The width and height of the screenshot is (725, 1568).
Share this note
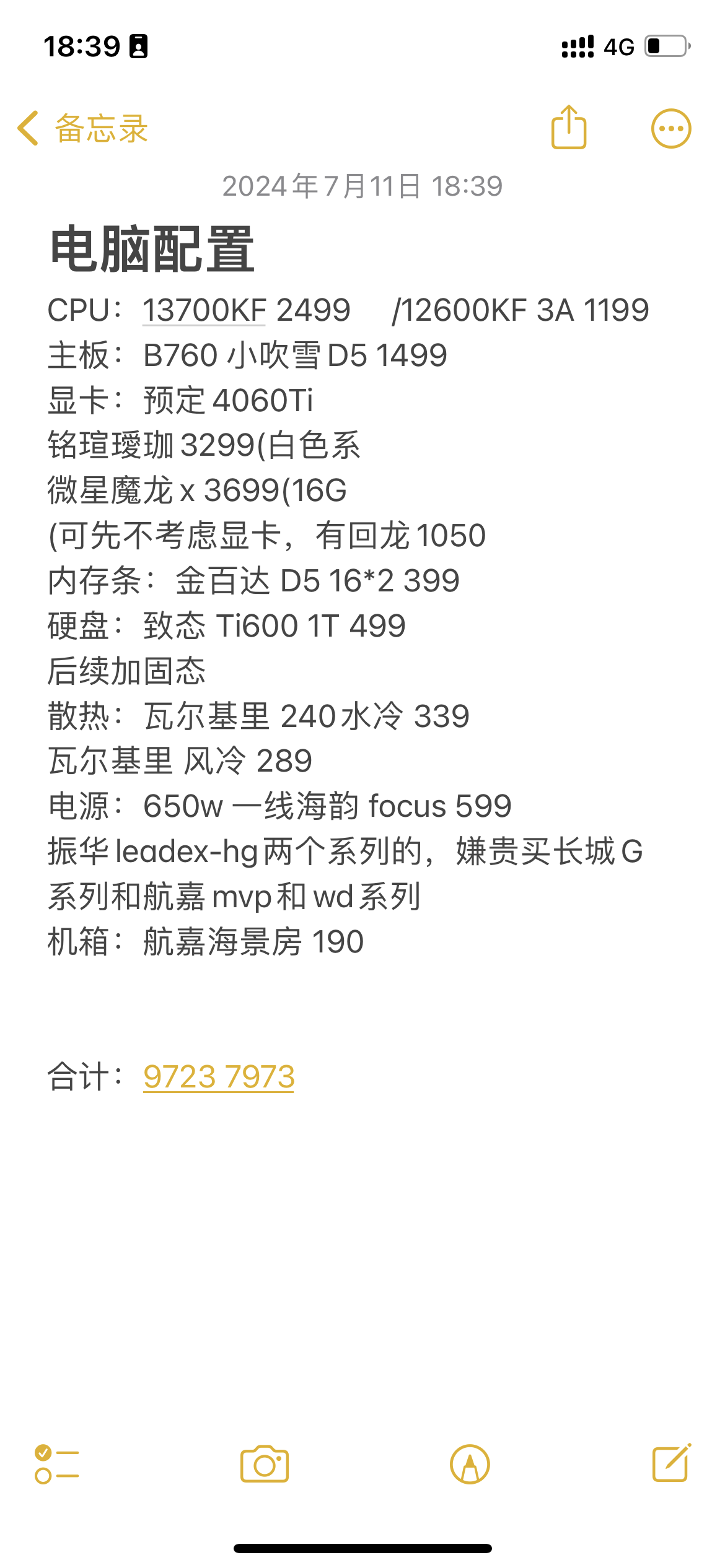(568, 128)
